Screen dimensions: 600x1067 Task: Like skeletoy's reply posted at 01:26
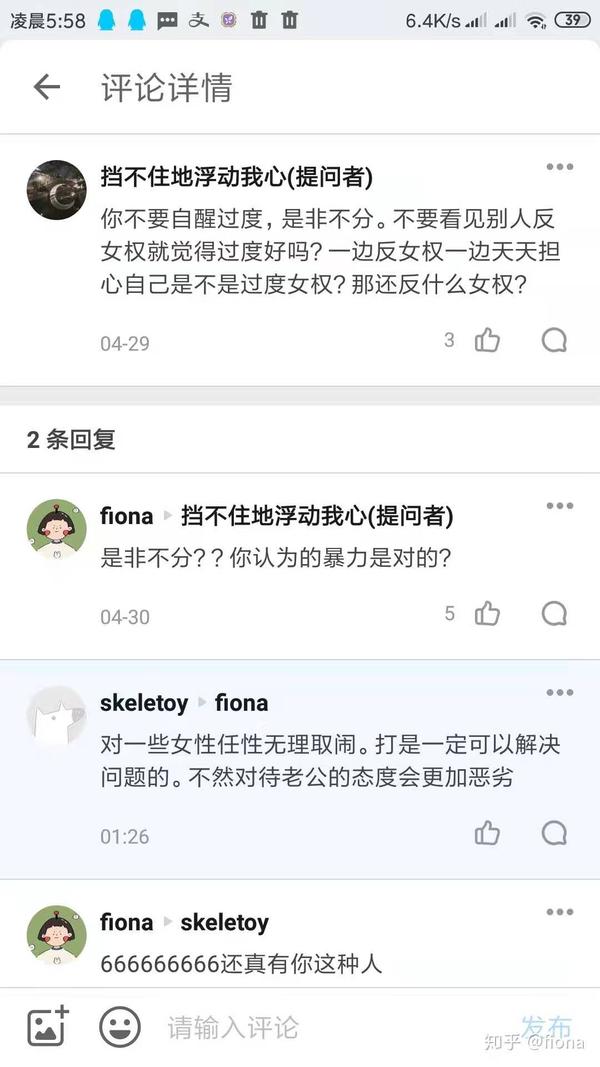[487, 833]
